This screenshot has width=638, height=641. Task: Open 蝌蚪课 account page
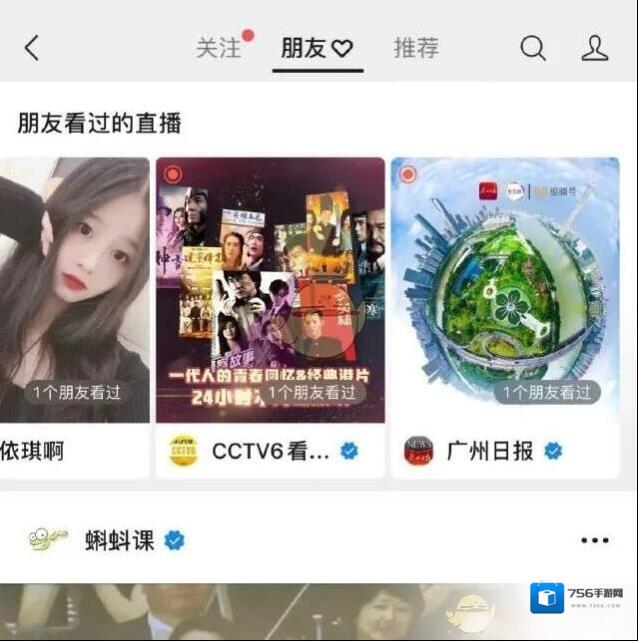pos(117,541)
